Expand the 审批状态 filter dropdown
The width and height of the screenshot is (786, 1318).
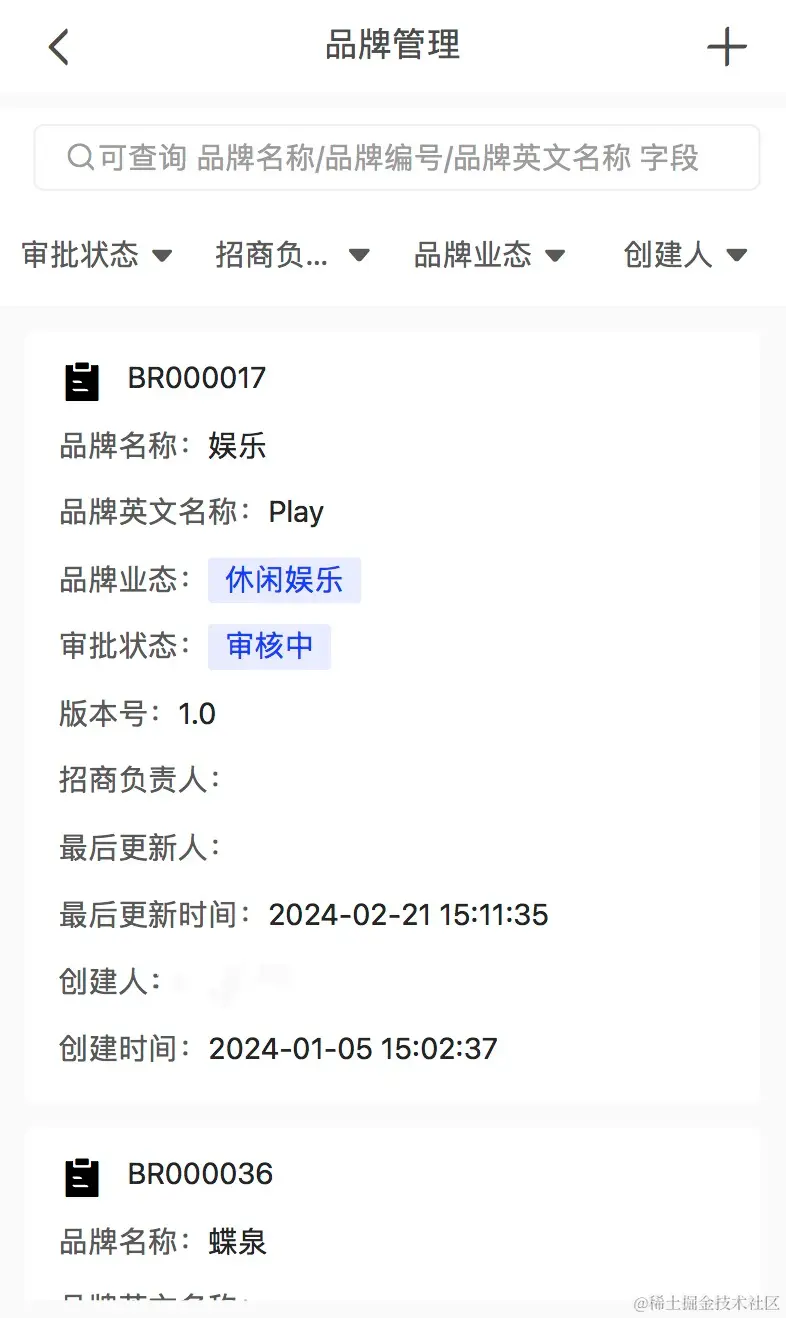tap(97, 255)
